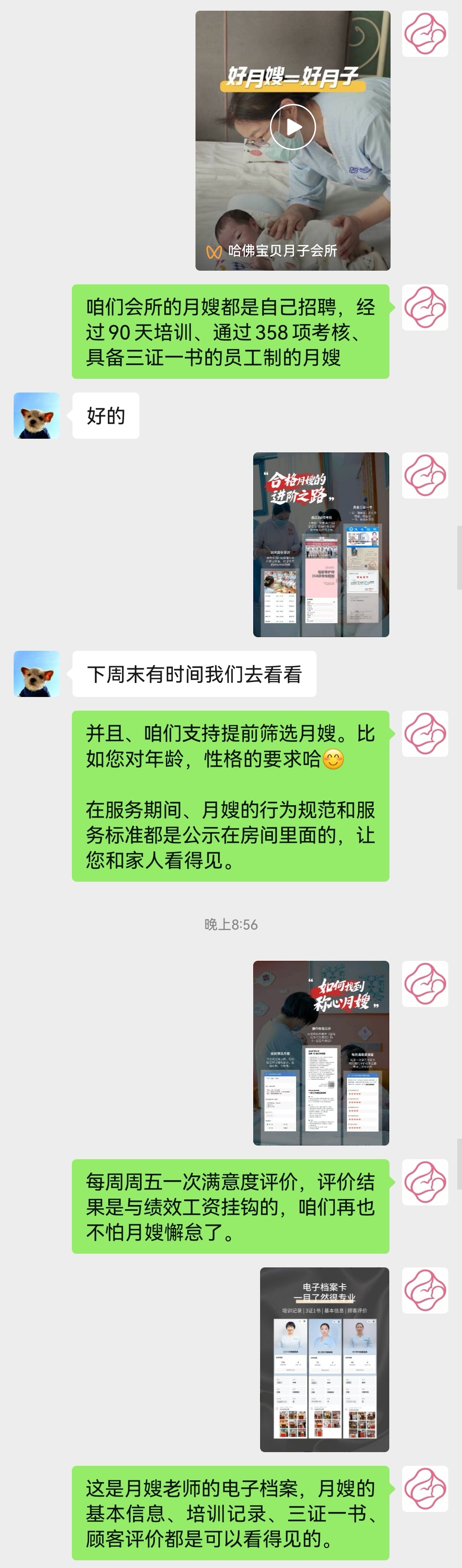Open the pink avatar beside the video message

click(426, 34)
